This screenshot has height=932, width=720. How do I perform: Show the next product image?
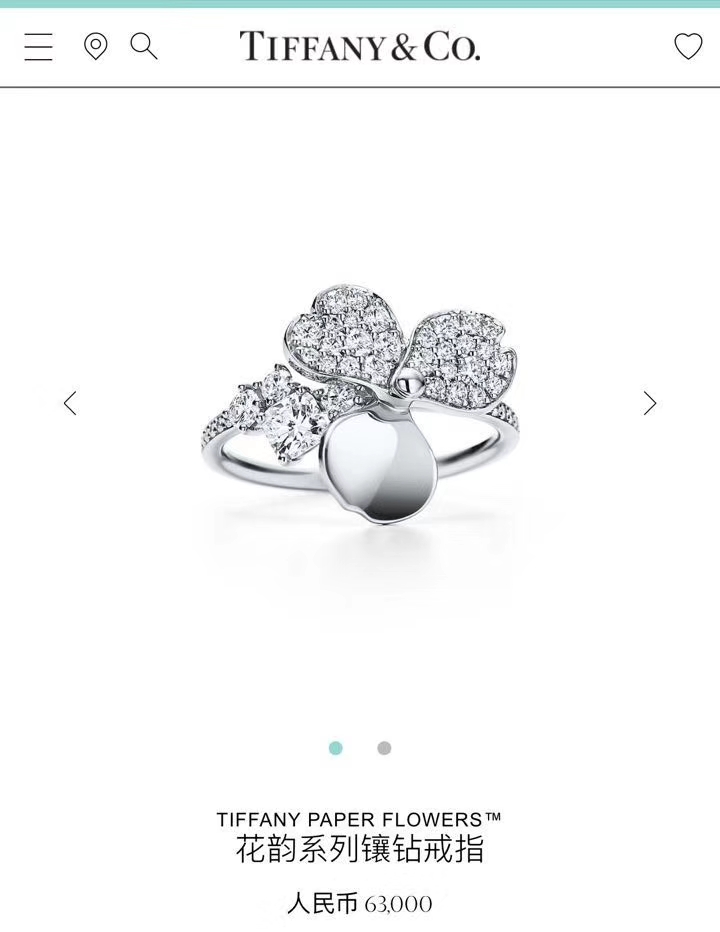(x=650, y=403)
